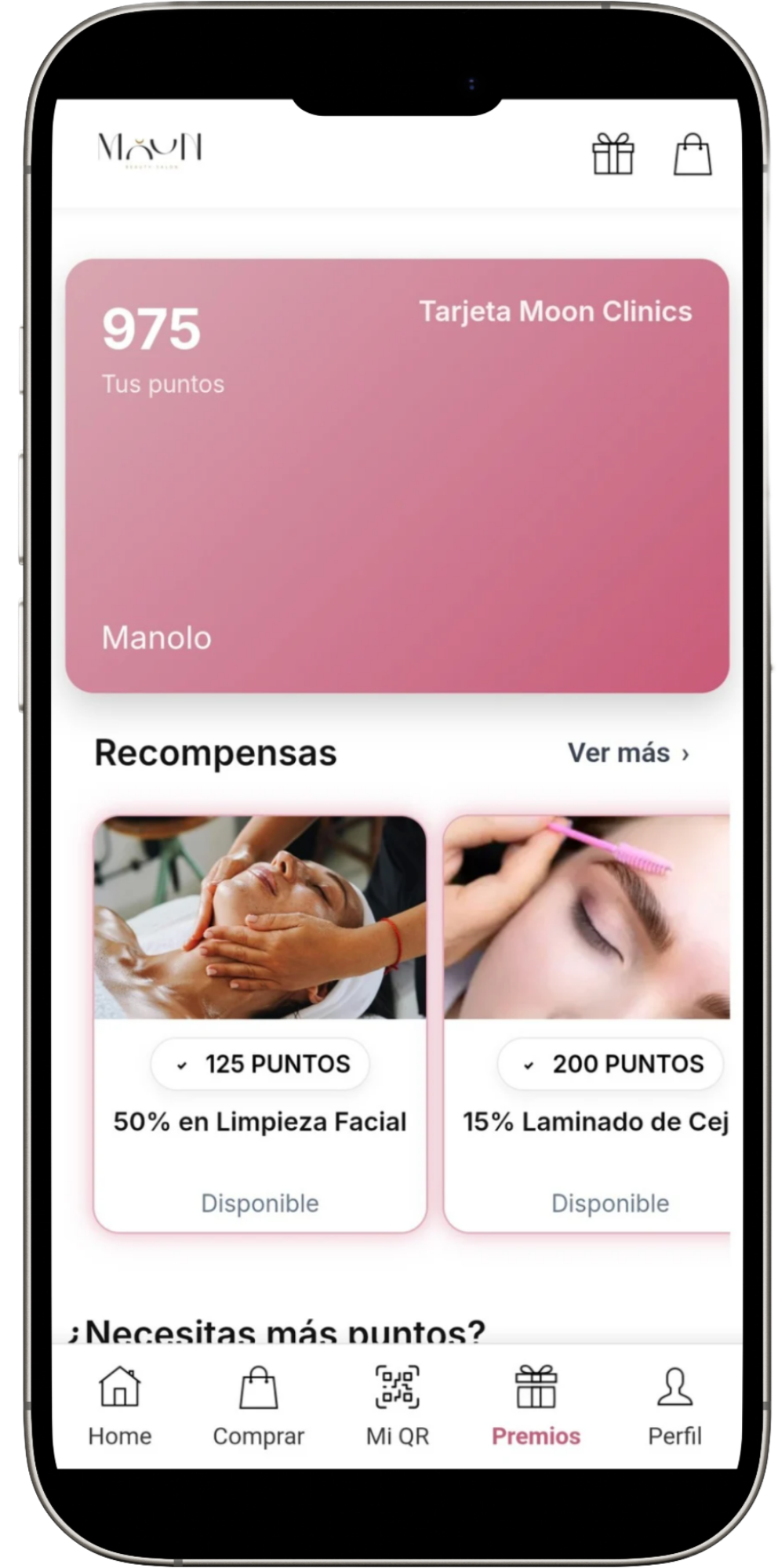This screenshot has height=1568, width=778.
Task: Open the Tarjeta Moon Clinics points card
Action: coord(397,475)
